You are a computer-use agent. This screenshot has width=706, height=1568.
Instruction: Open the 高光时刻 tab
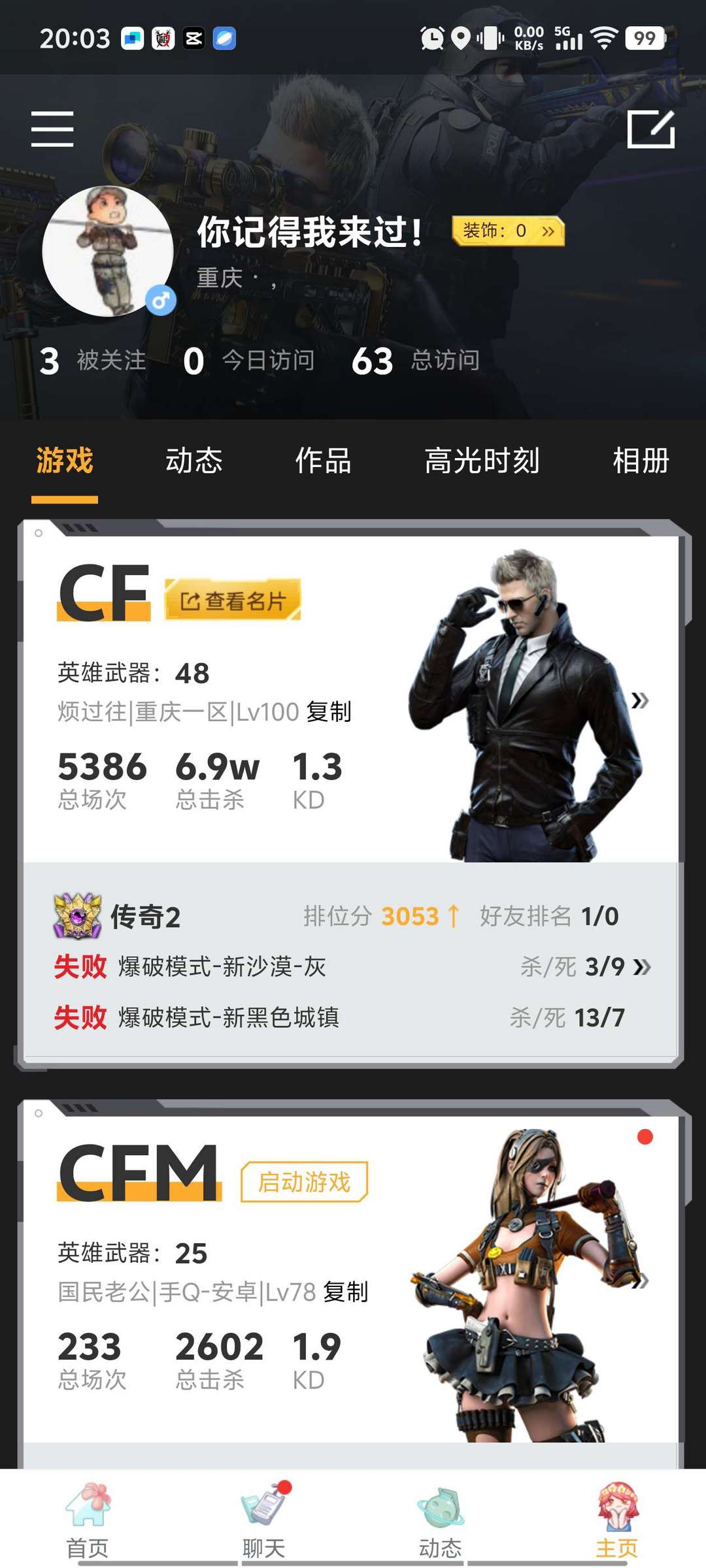[x=482, y=461]
